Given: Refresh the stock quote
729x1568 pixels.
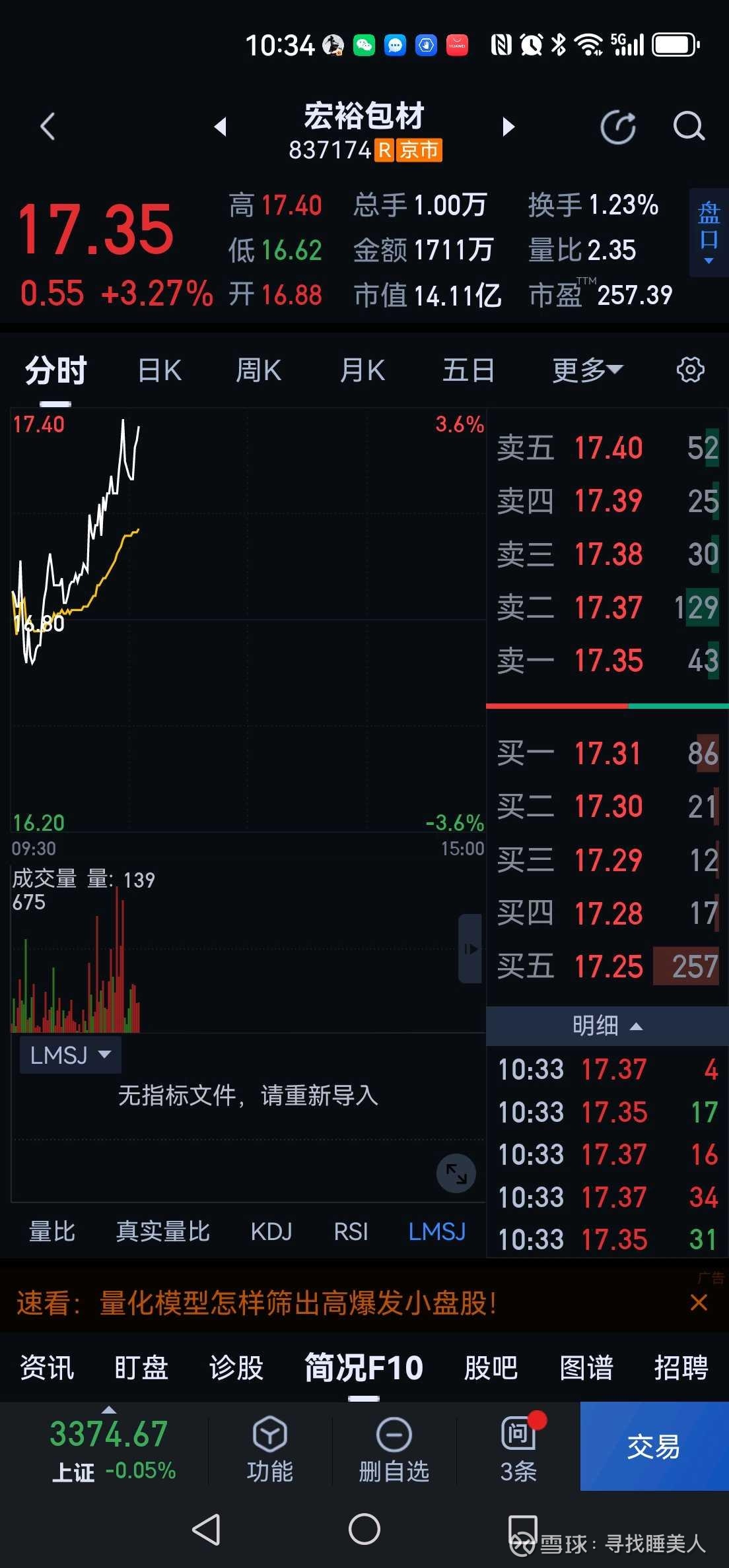Looking at the screenshot, I should [618, 126].
